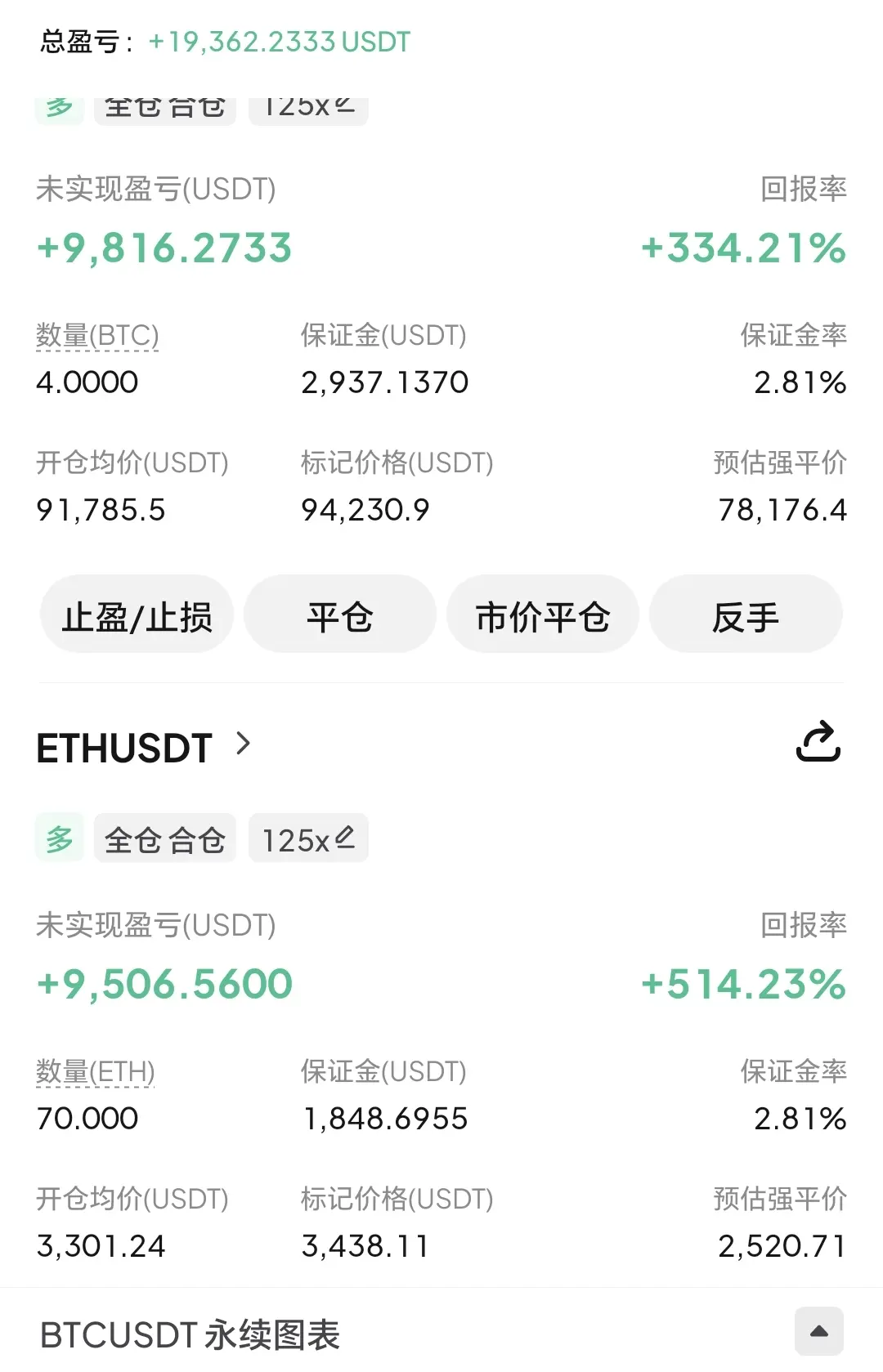The height and width of the screenshot is (1372, 883).
Task: Edit the ETHUSDT 125x leverage
Action: tap(308, 839)
